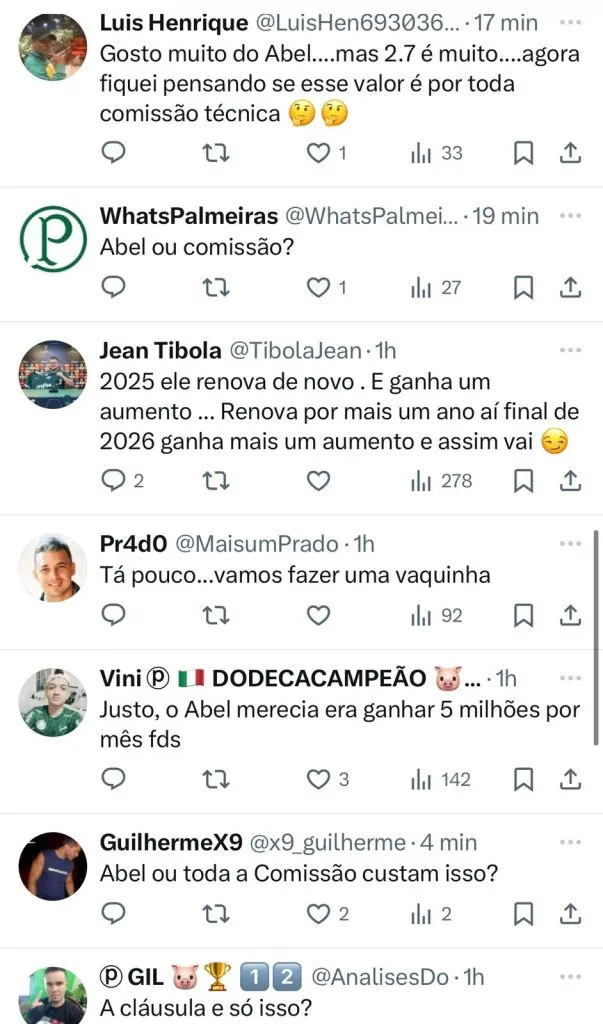Open more options on GIL's tweet
Screen dimensions: 603x1024
pos(571,977)
